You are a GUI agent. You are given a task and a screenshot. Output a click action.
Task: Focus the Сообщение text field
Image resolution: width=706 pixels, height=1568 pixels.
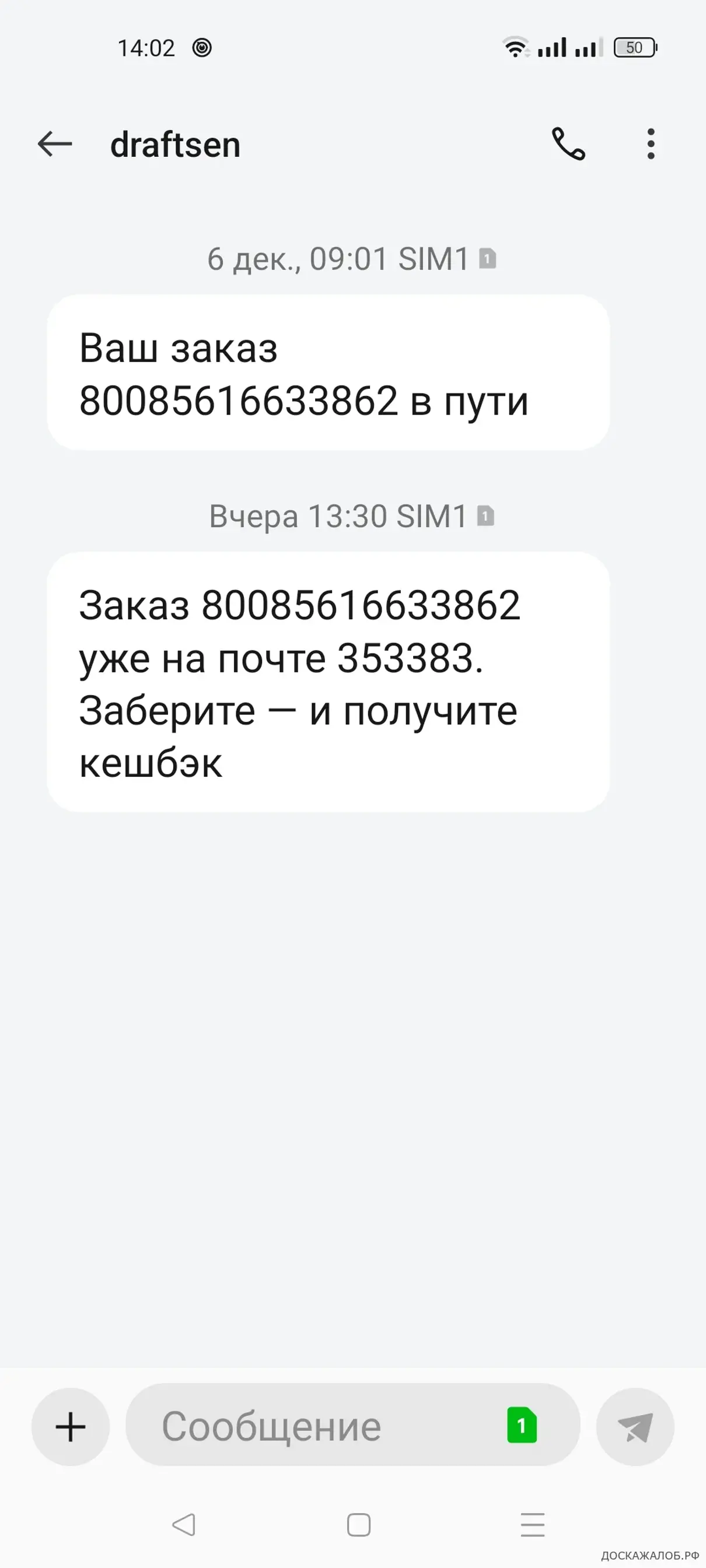(317, 1426)
